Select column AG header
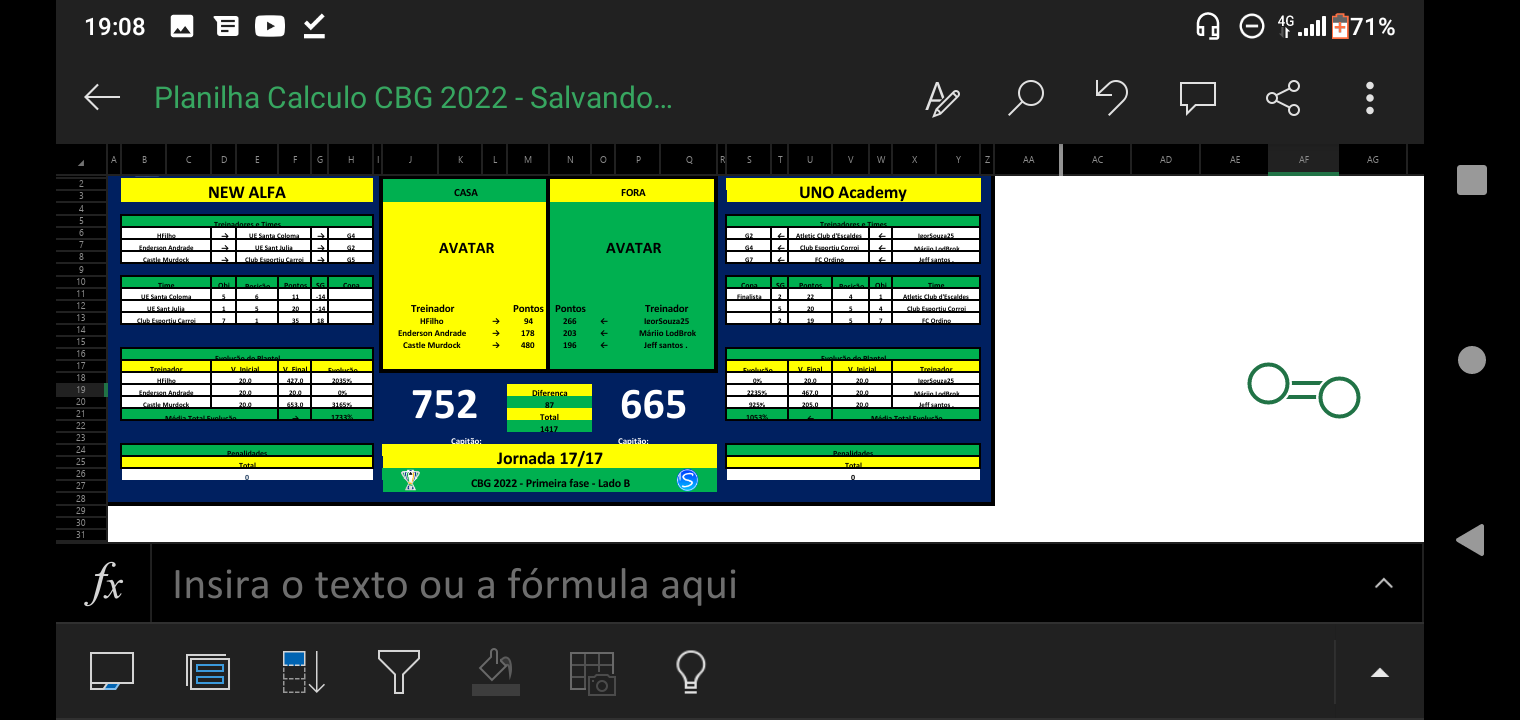This screenshot has height=720, width=1520. [x=1372, y=160]
